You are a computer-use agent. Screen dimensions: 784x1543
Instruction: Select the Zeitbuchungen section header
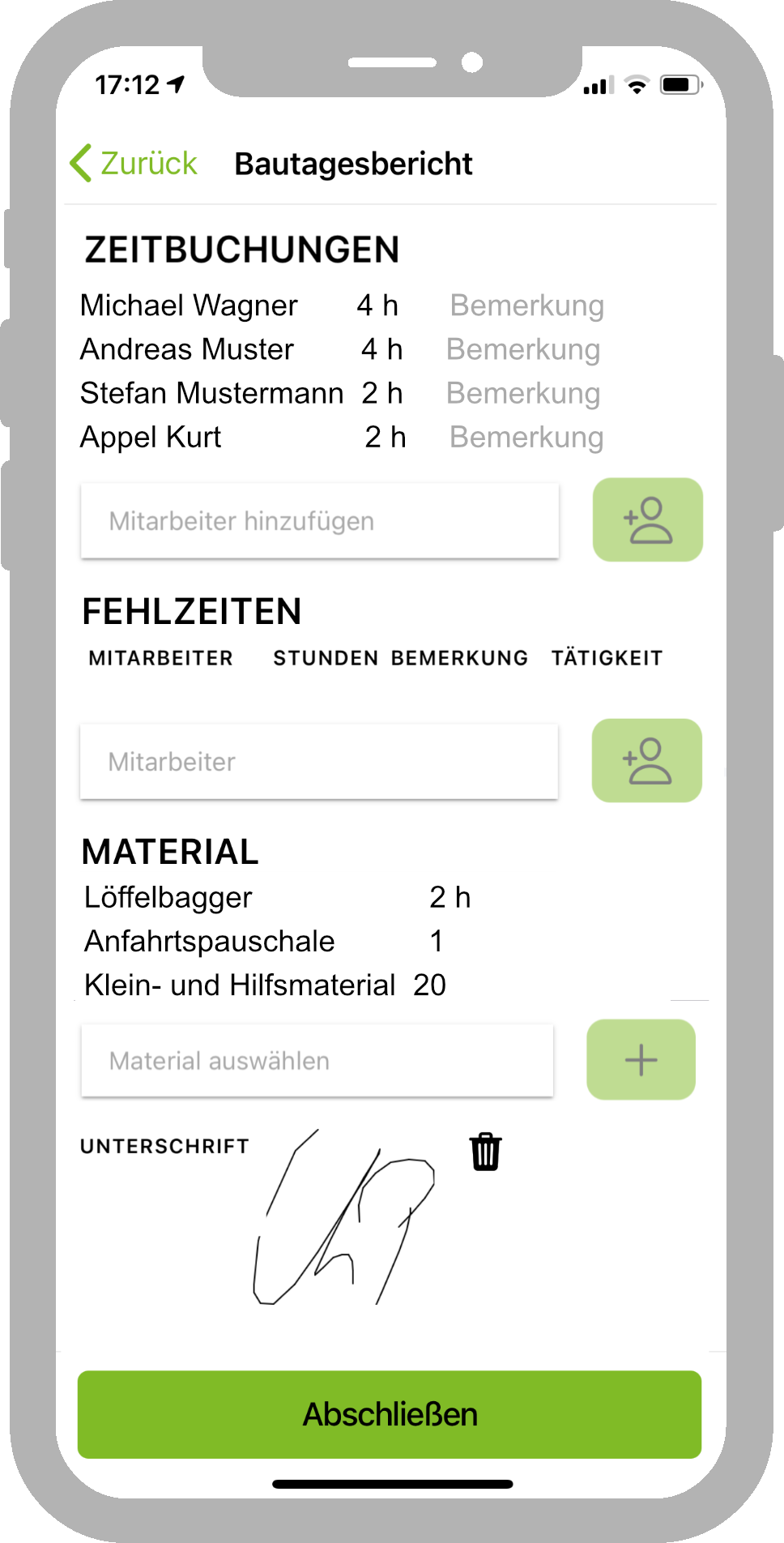pos(242,250)
